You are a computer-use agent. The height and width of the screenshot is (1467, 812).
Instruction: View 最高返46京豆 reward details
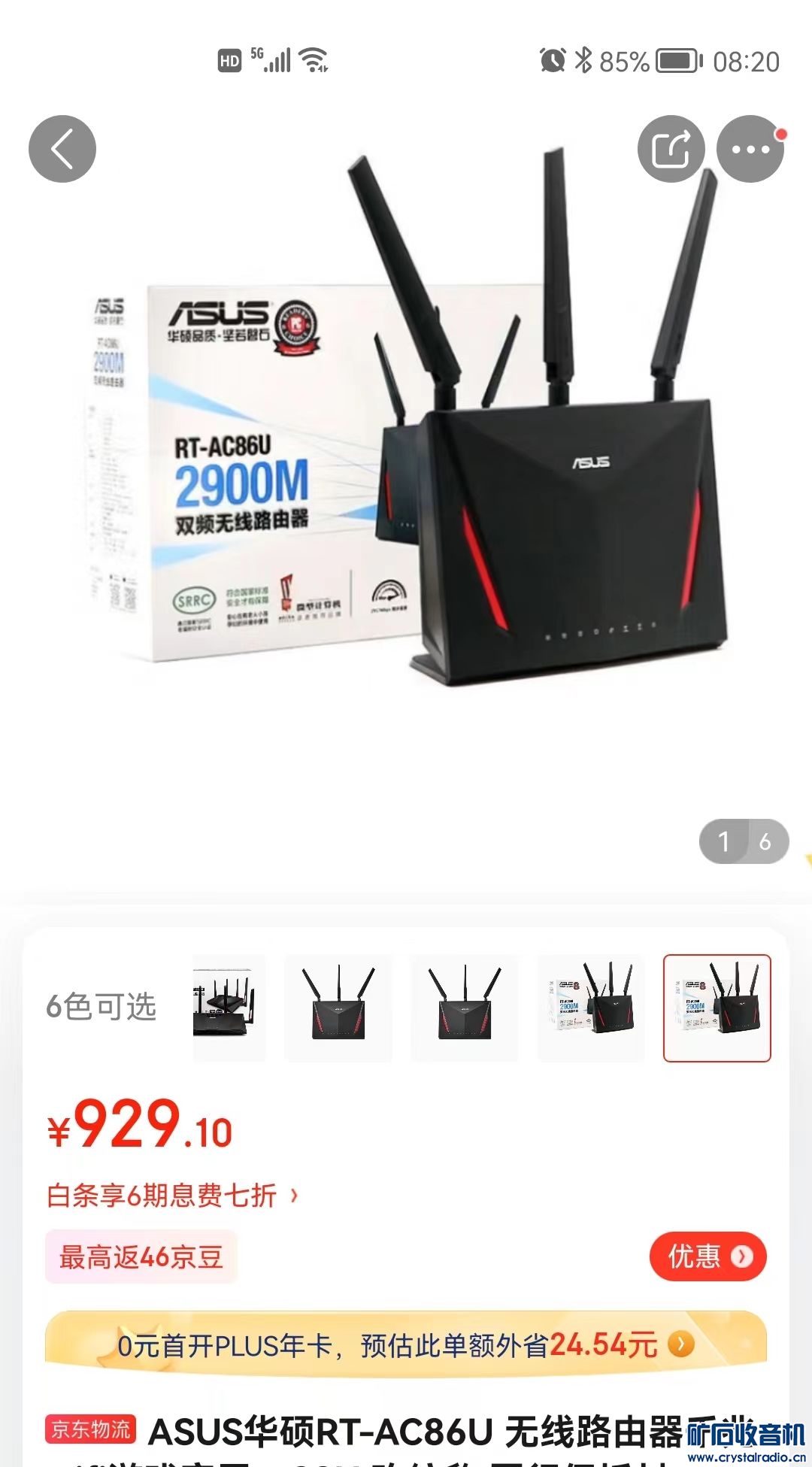[141, 1257]
